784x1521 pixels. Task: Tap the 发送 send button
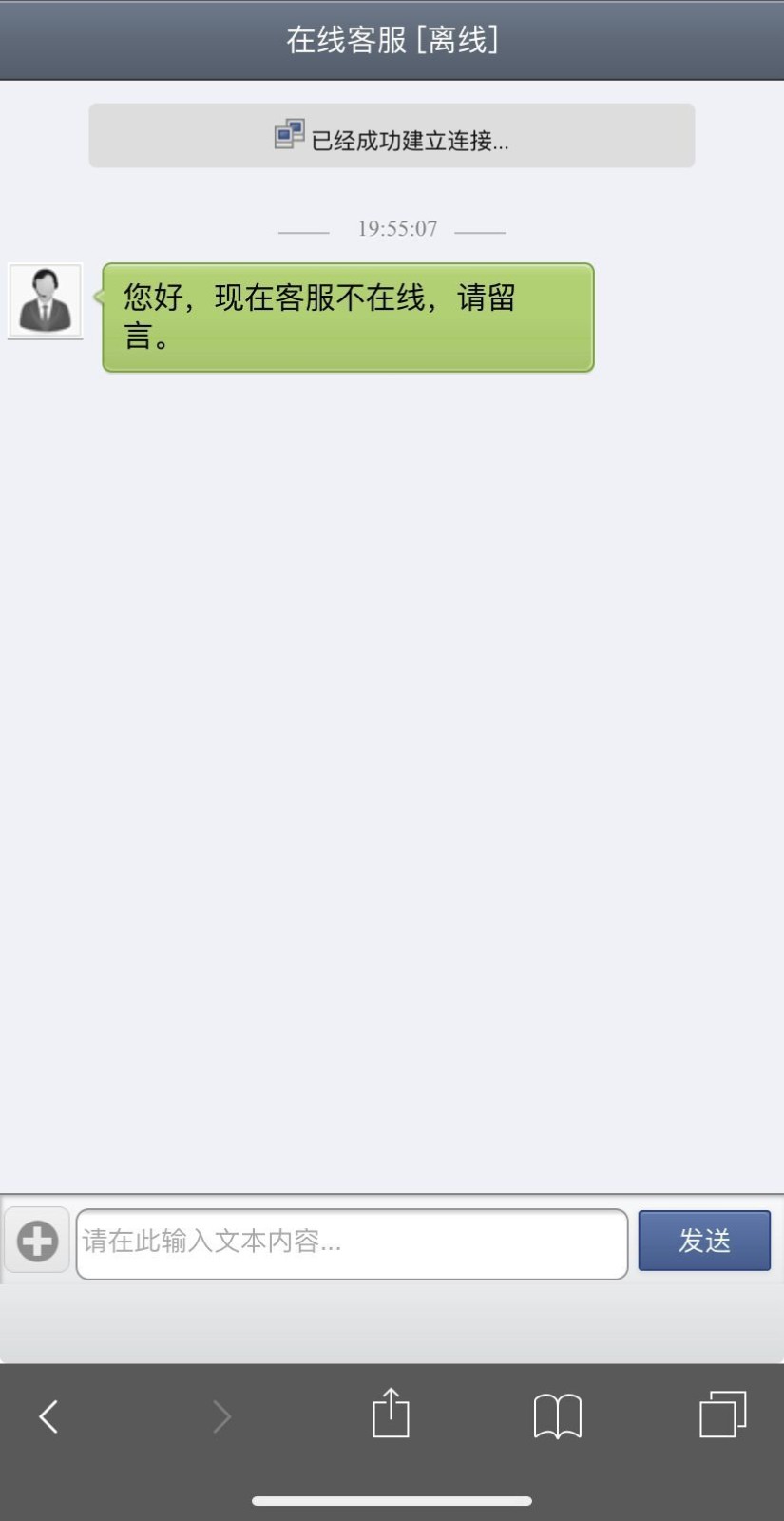pos(704,1241)
